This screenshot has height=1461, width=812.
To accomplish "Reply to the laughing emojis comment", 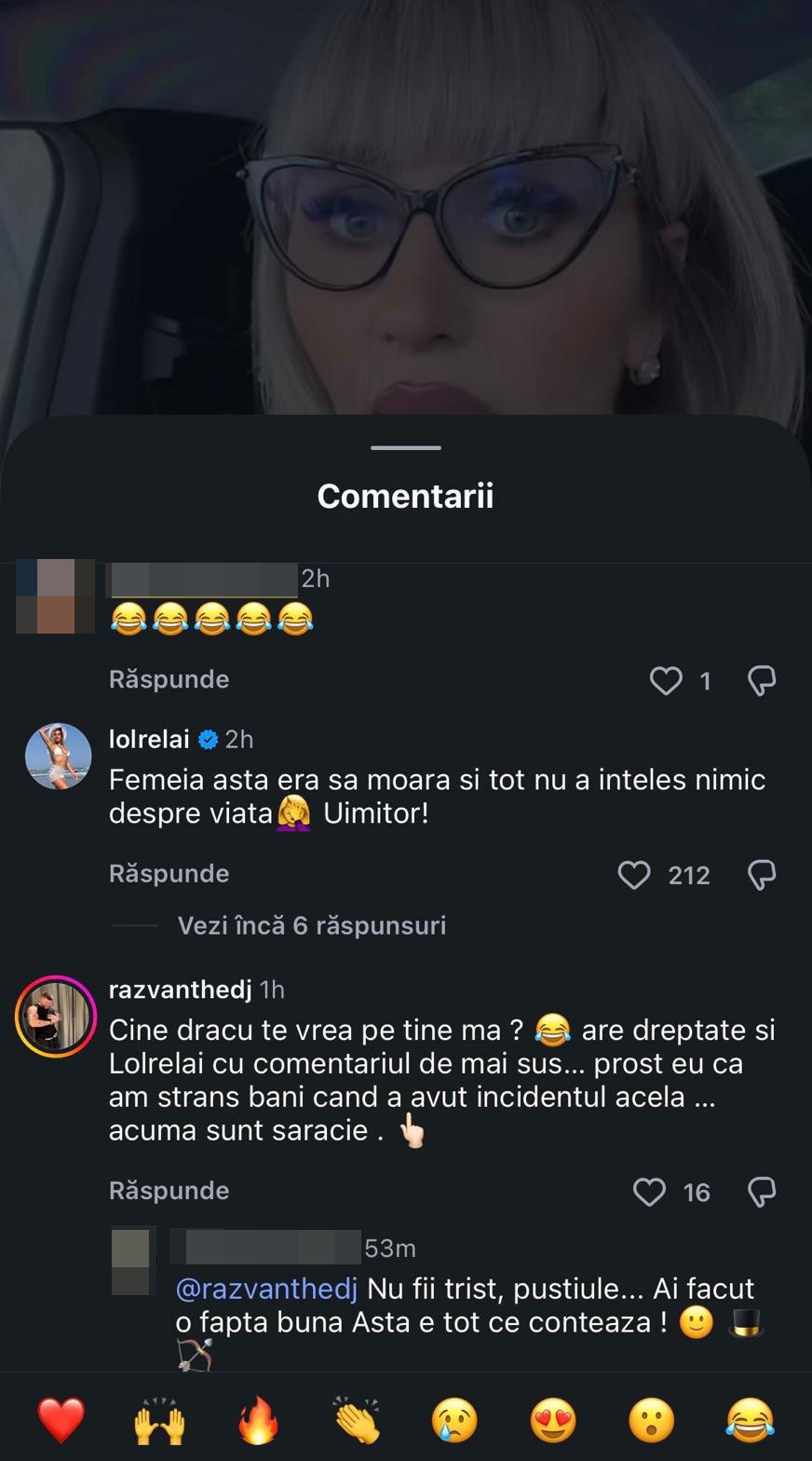I will (169, 679).
